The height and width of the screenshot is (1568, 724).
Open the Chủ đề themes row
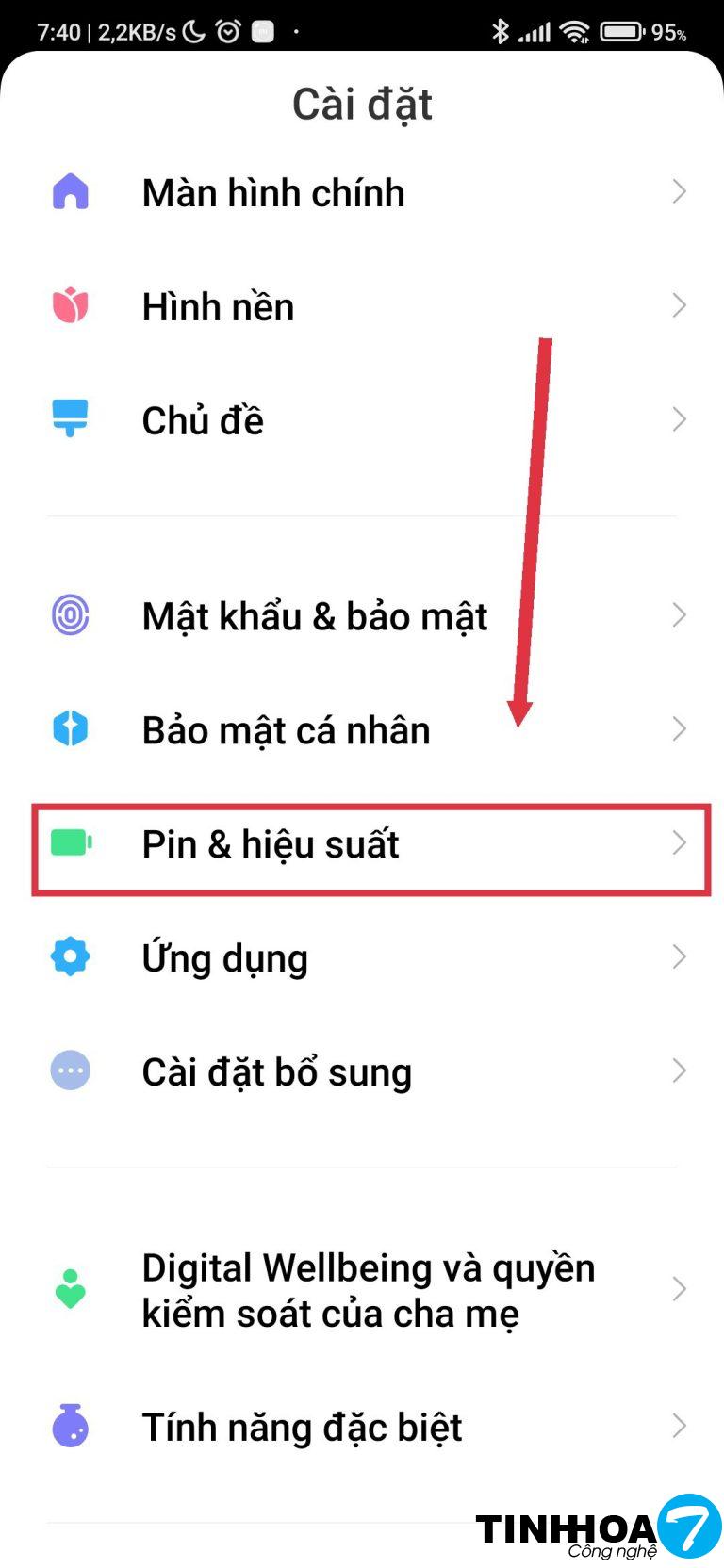tap(203, 421)
